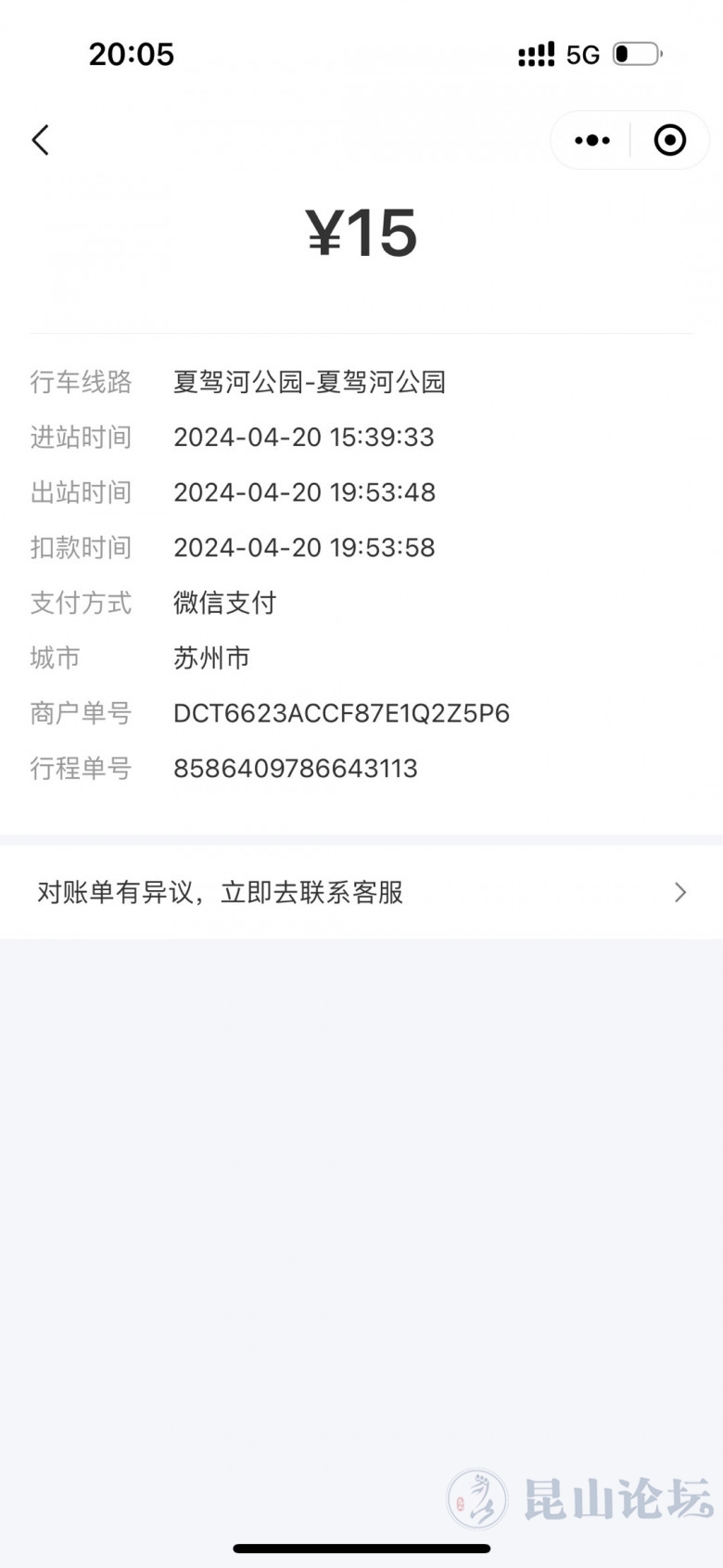
Task: Go back using the top-left arrow
Action: (40, 140)
